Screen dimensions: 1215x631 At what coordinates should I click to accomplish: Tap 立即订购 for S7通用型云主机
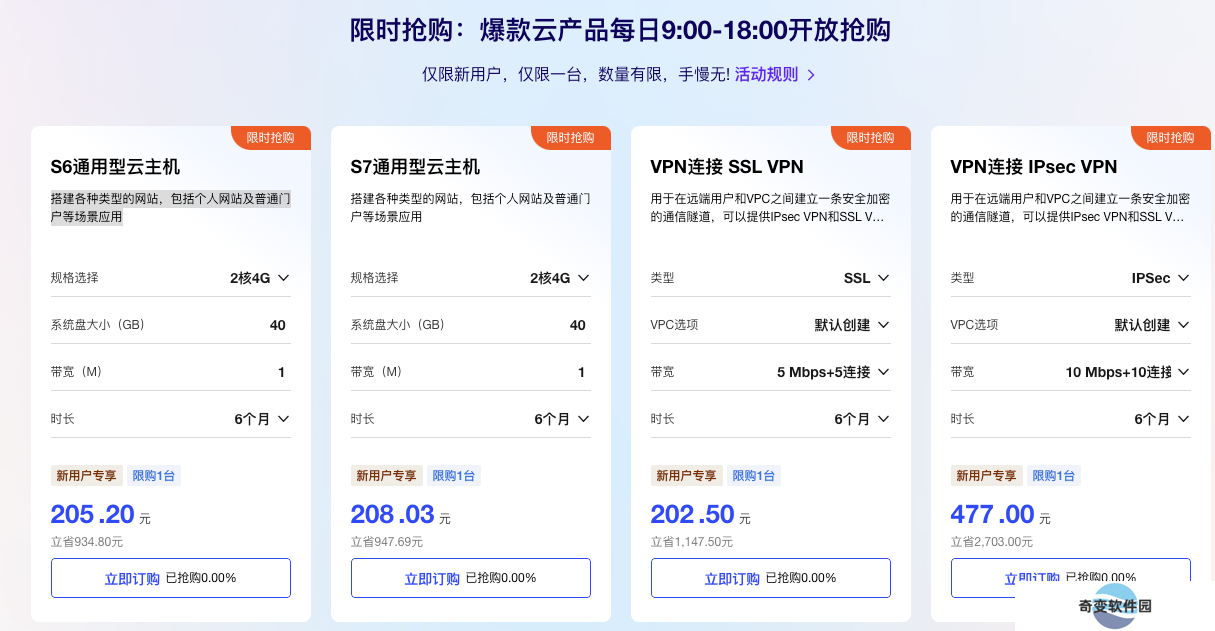coord(433,578)
